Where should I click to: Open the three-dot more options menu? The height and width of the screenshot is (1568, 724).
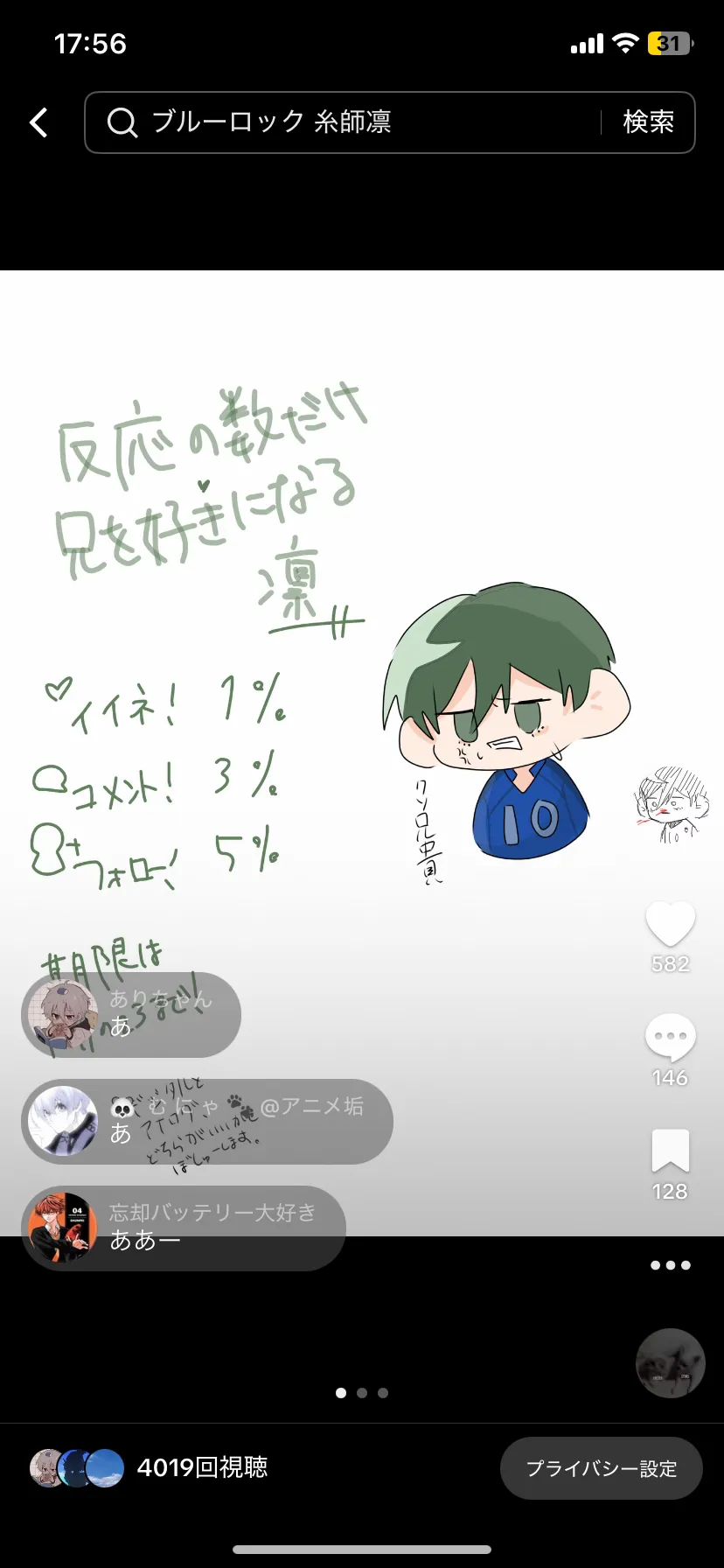(671, 1265)
